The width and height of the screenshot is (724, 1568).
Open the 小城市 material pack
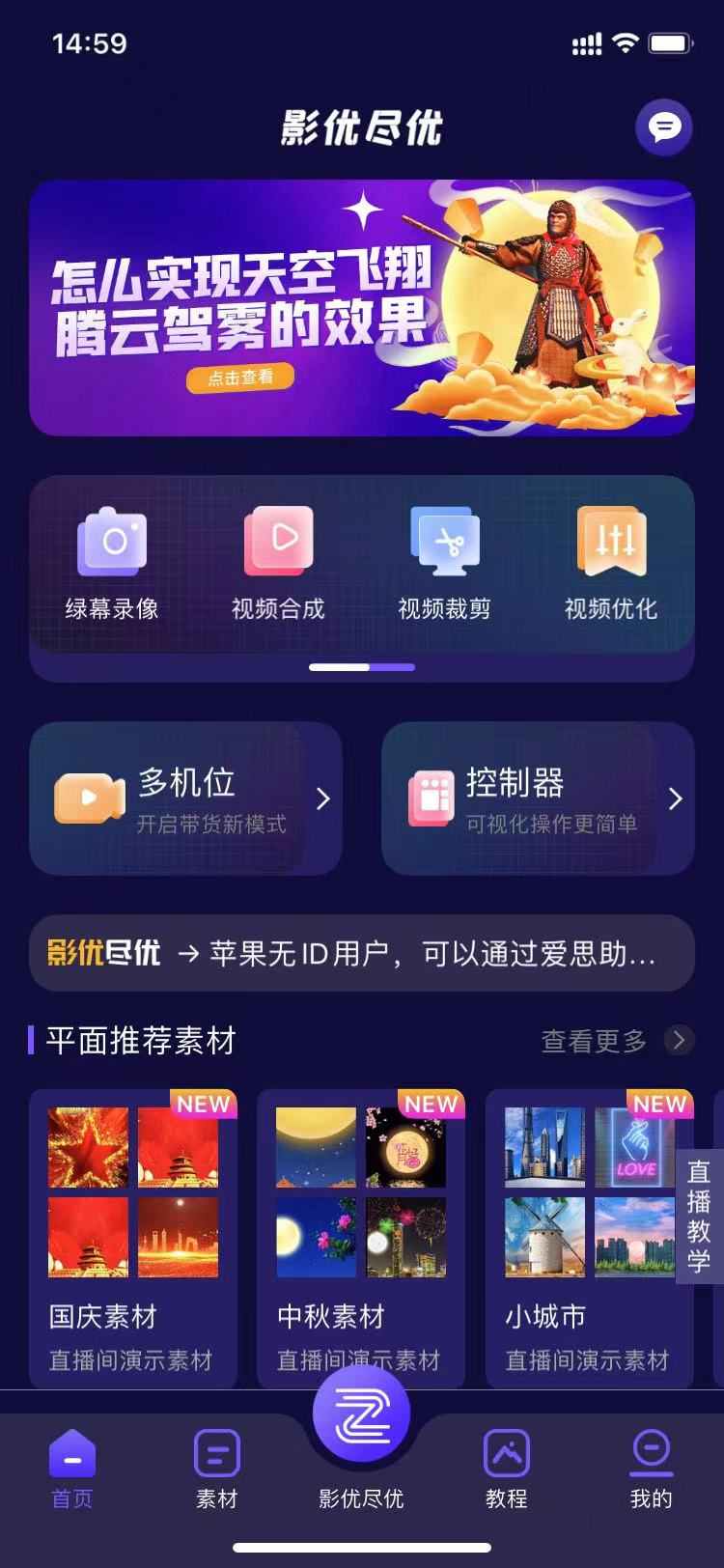click(x=589, y=1239)
